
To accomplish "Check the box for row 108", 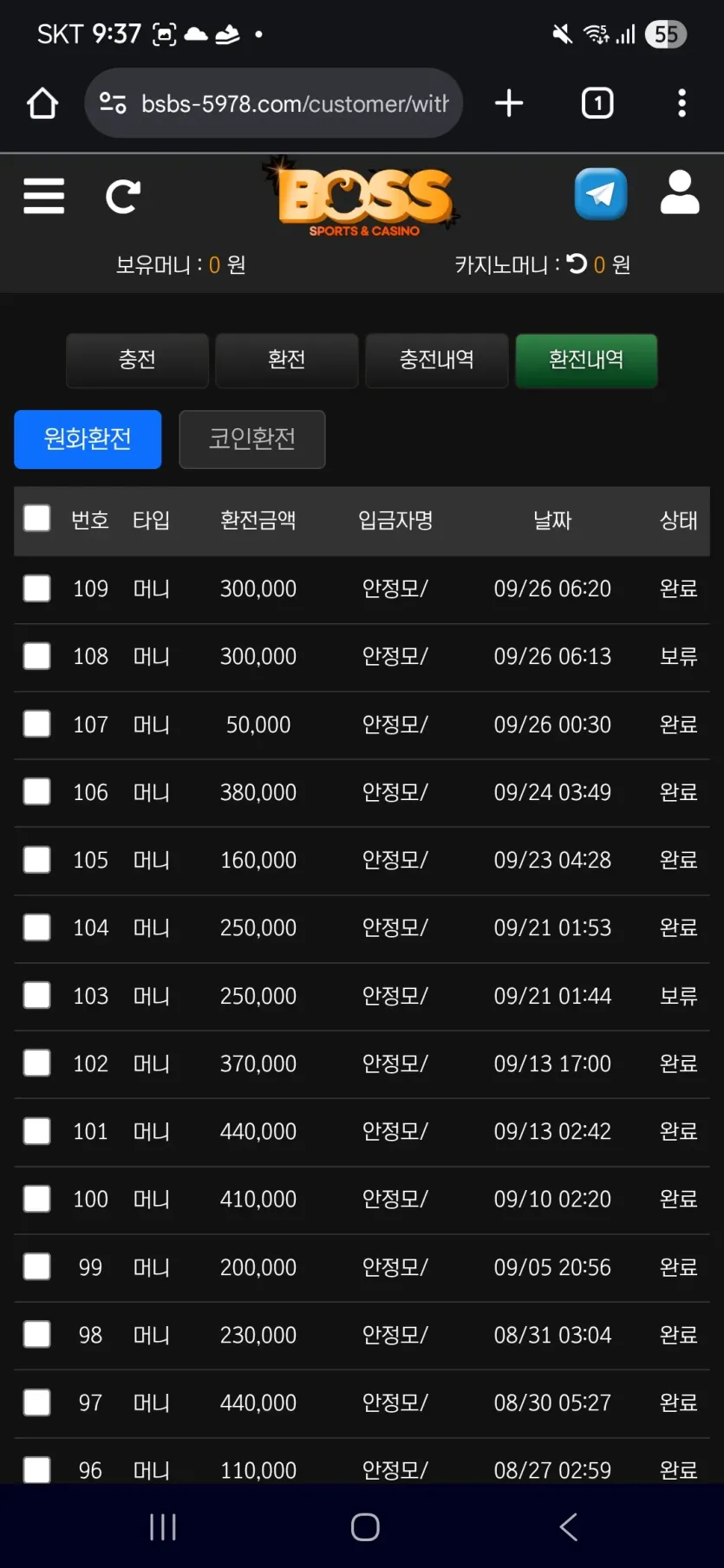I will click(36, 656).
